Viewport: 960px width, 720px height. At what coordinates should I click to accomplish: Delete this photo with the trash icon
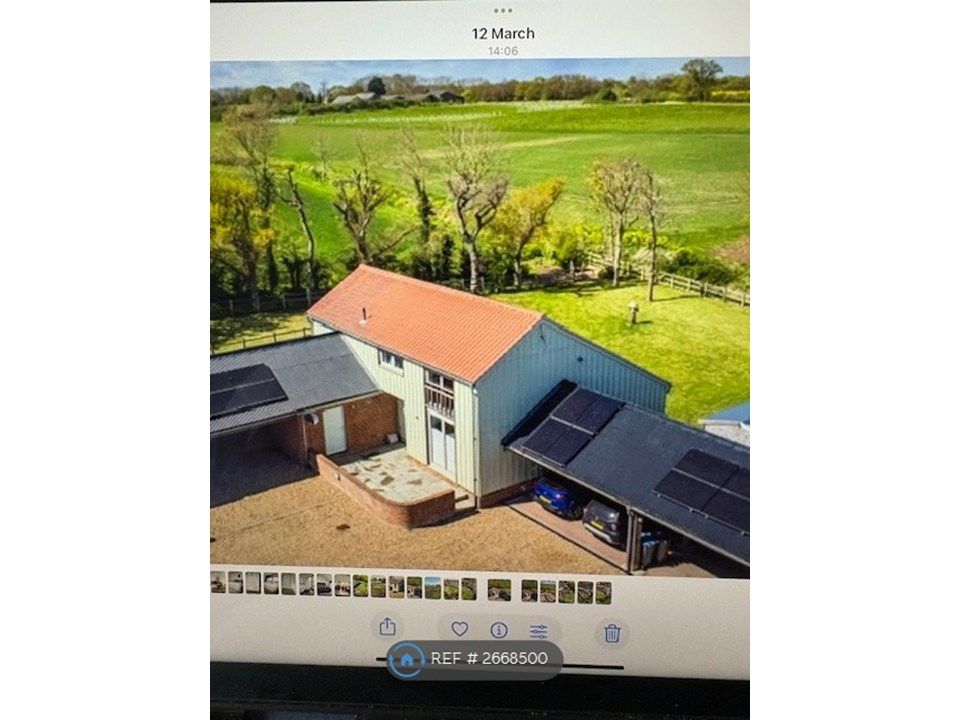click(612, 633)
